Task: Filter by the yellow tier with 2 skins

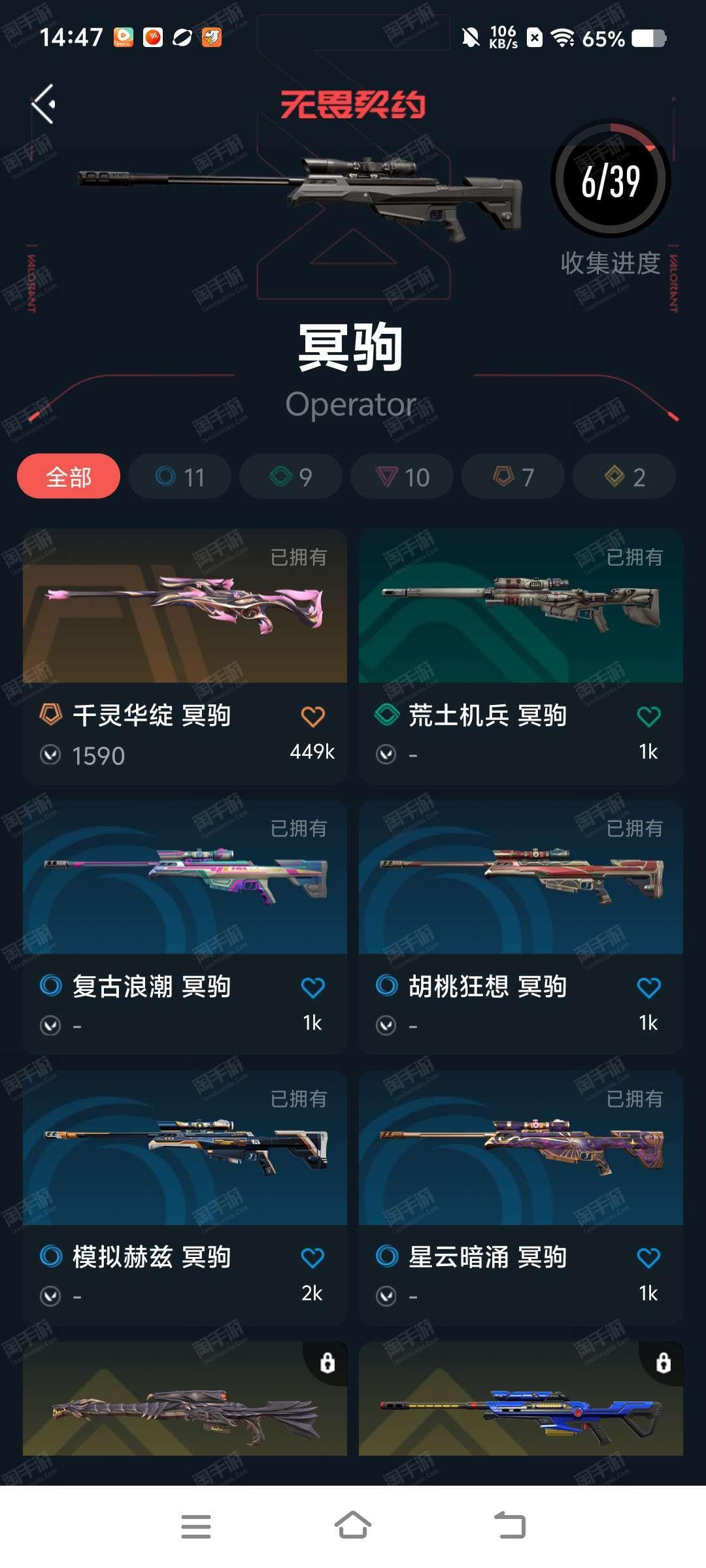Action: click(624, 477)
